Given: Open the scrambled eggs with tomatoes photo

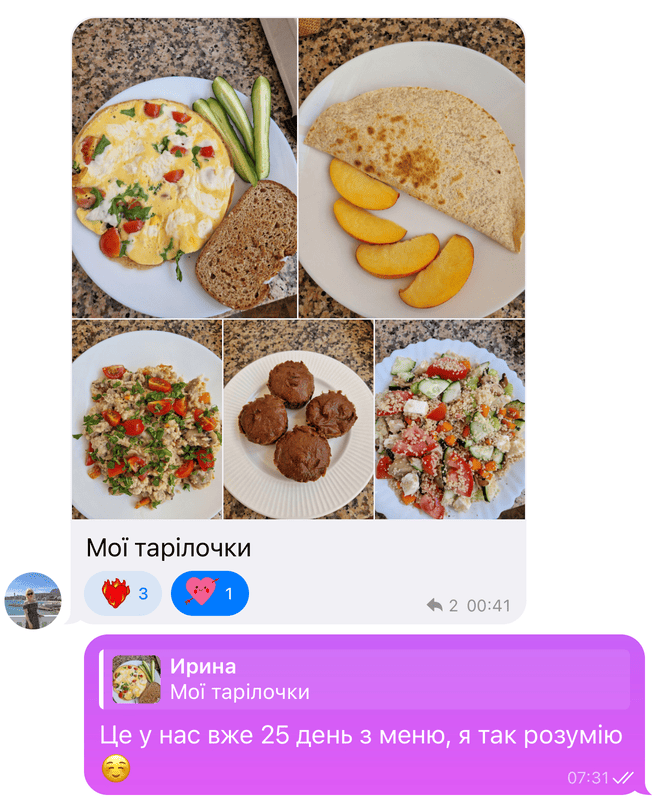Looking at the screenshot, I should pos(146,420).
